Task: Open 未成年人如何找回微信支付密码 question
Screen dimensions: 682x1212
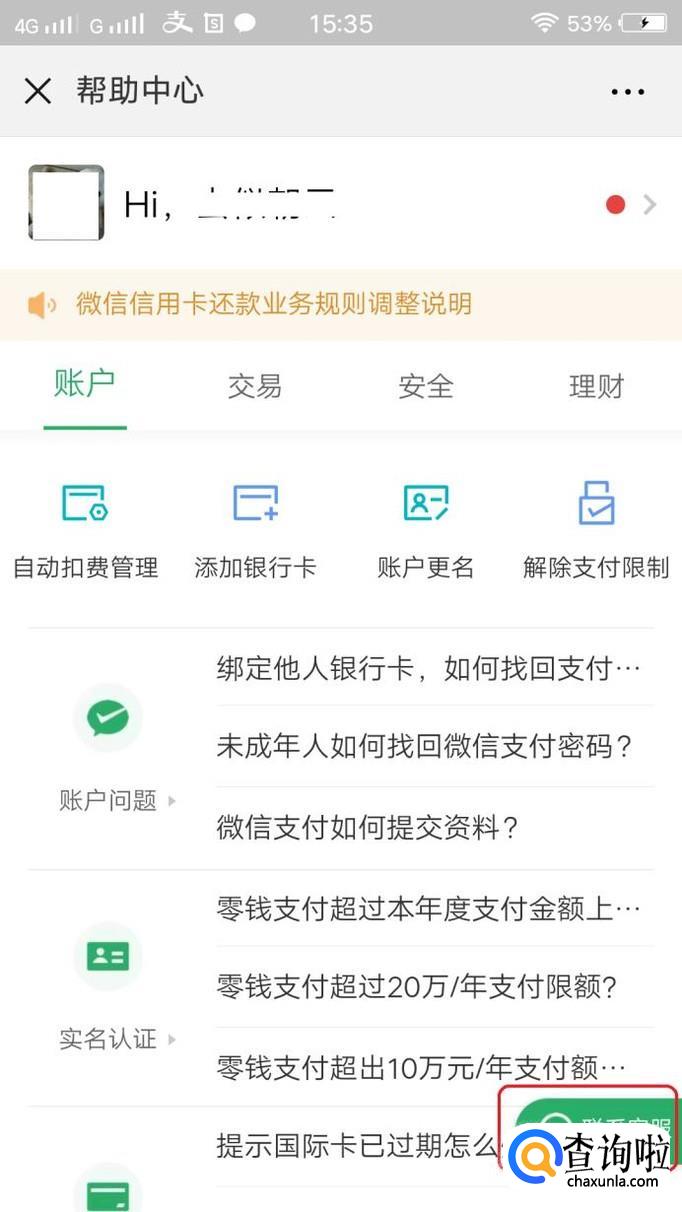Action: click(x=425, y=747)
